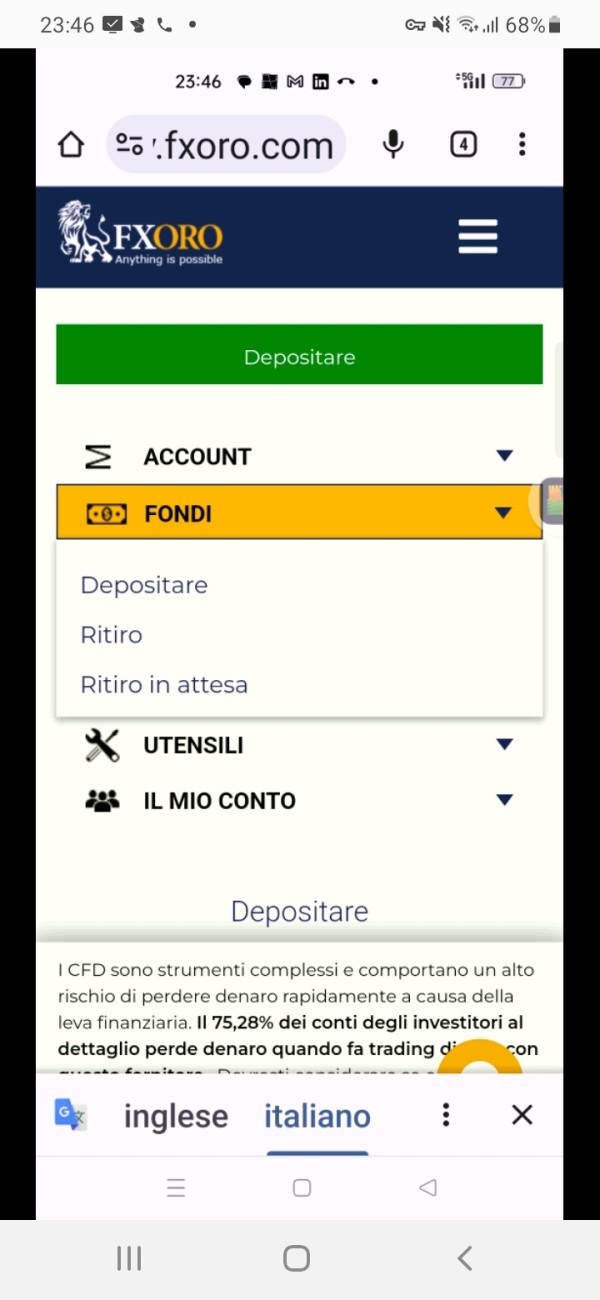Screen dimensions: 600x1300
Task: Tap the green Depositare button
Action: click(x=299, y=355)
